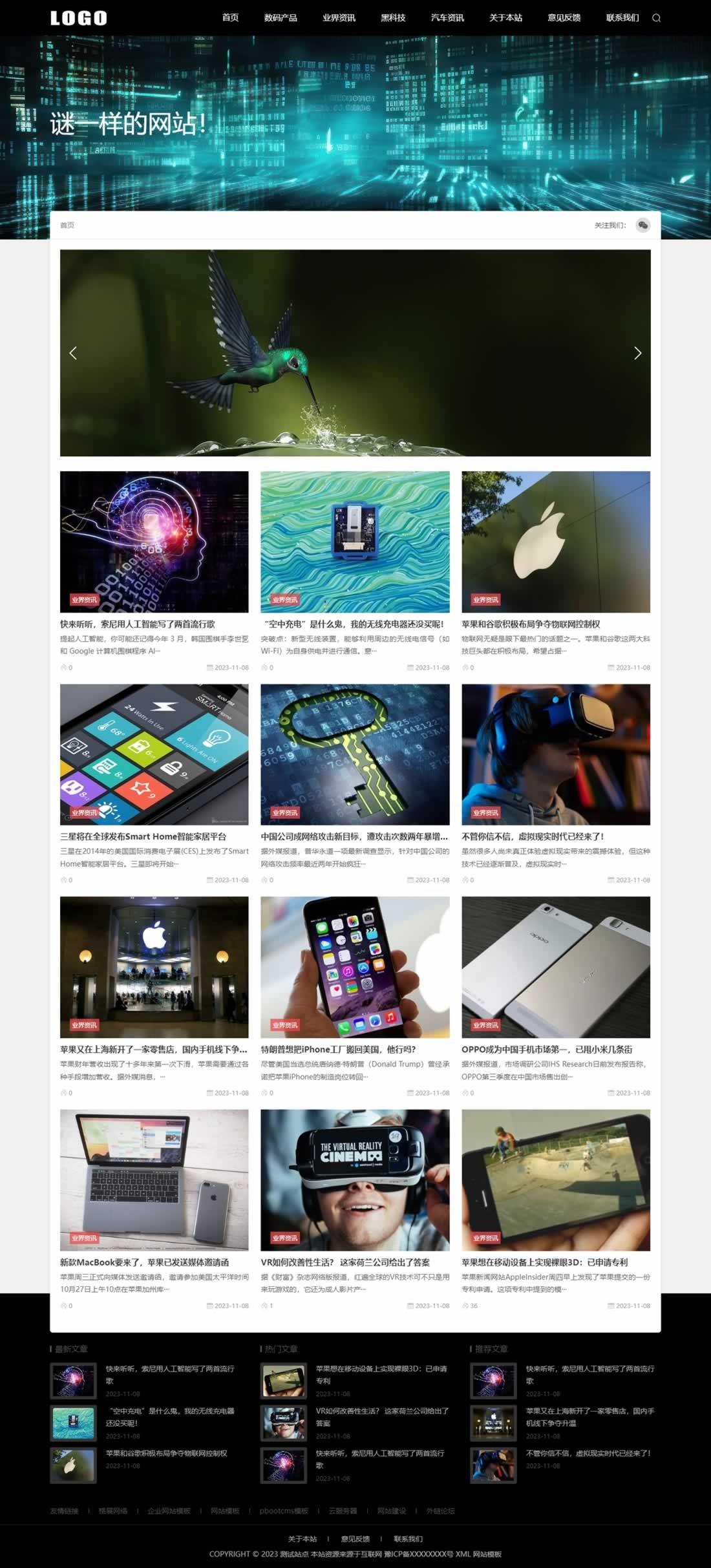Open the search icon in header

tap(656, 18)
